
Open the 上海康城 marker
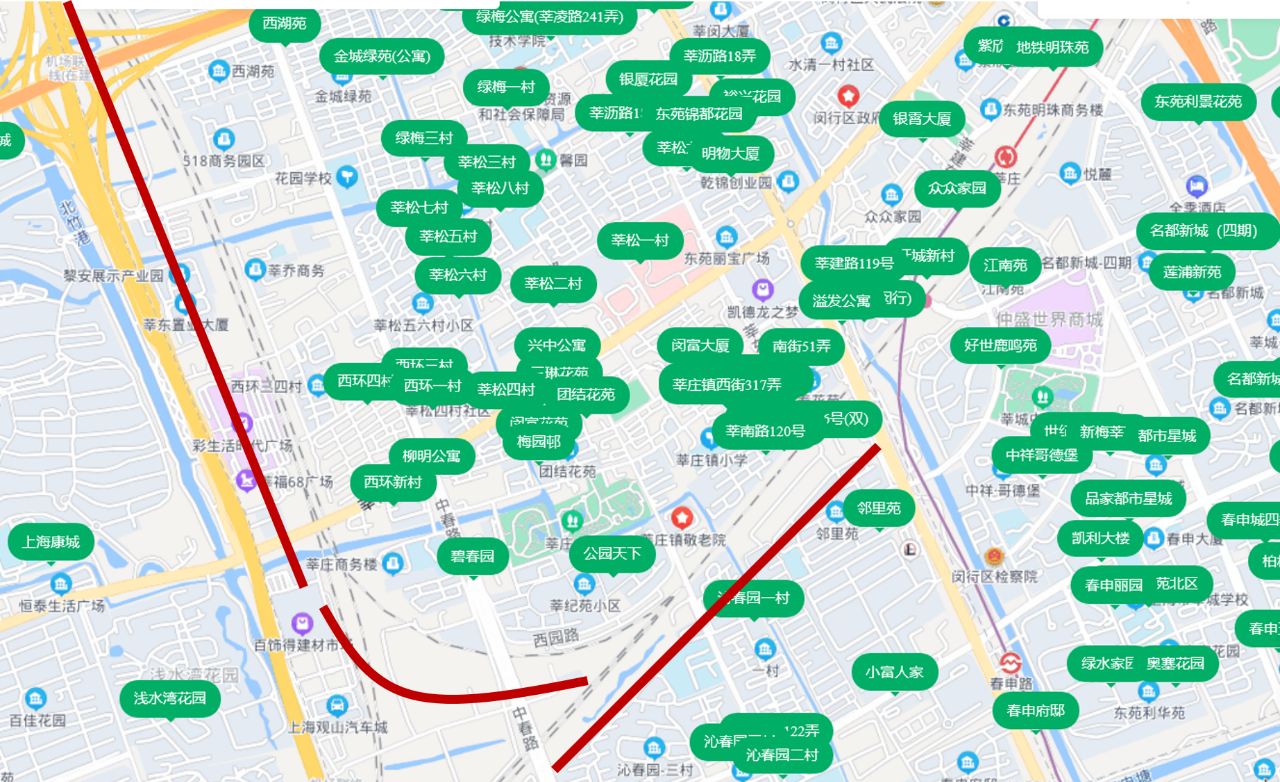pyautogui.click(x=51, y=542)
